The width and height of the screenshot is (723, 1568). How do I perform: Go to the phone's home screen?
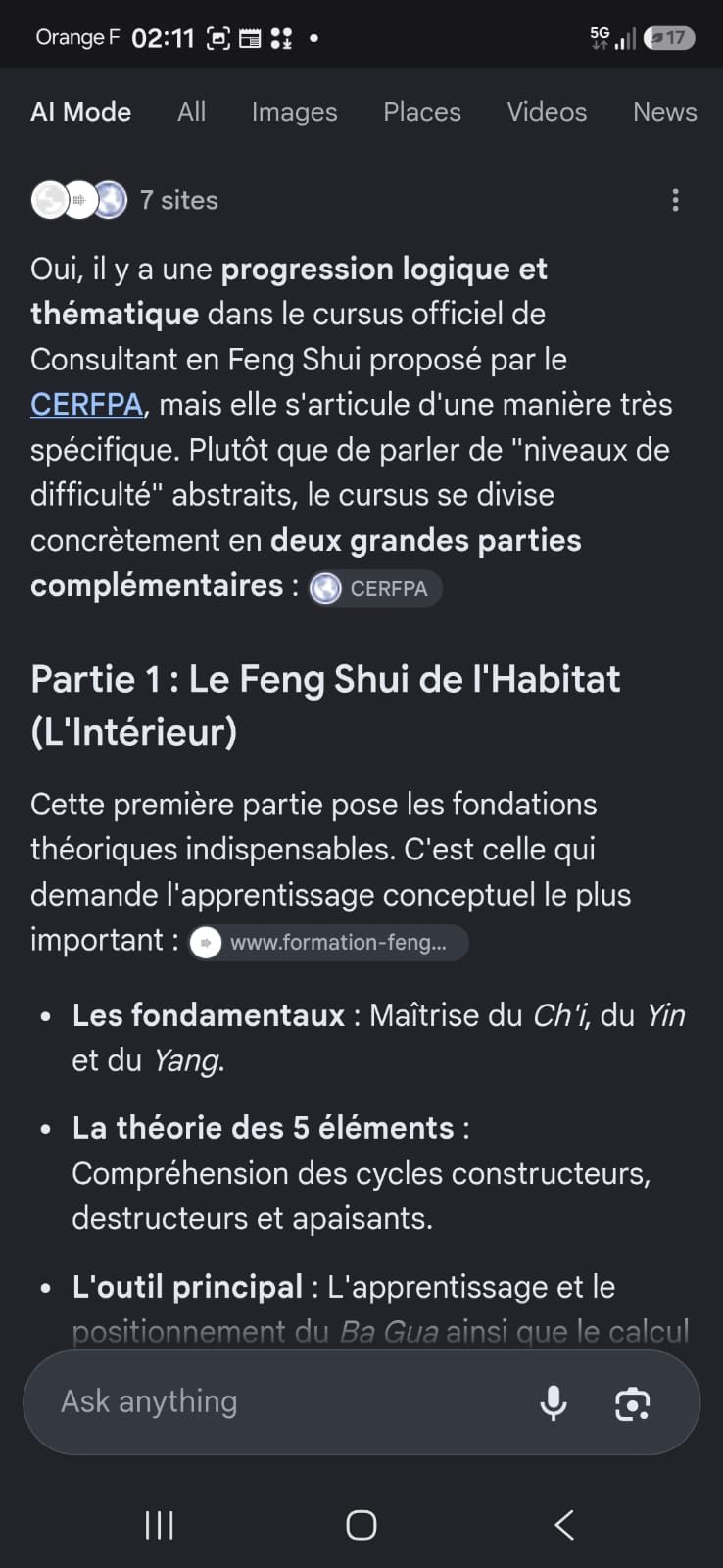tap(361, 1525)
